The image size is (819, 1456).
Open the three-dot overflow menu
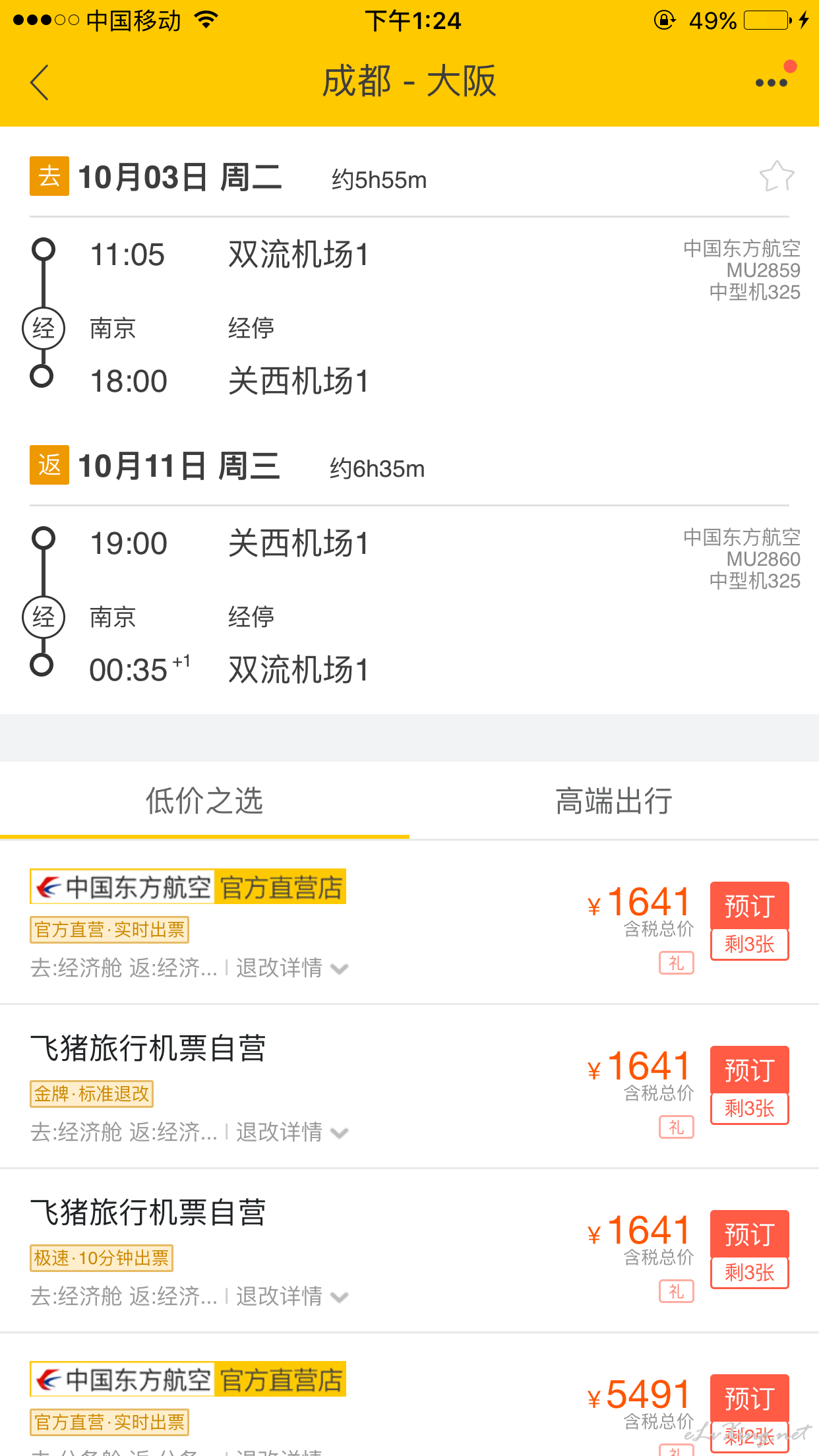[x=772, y=82]
